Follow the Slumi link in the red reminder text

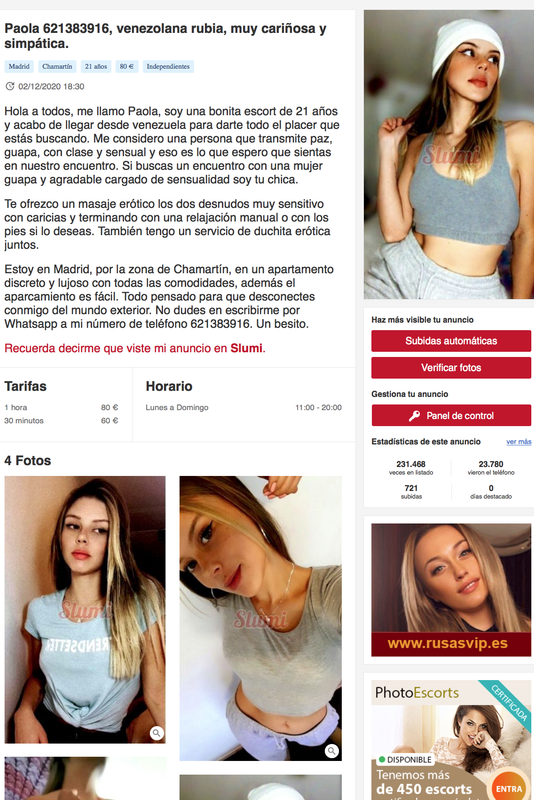pos(246,348)
